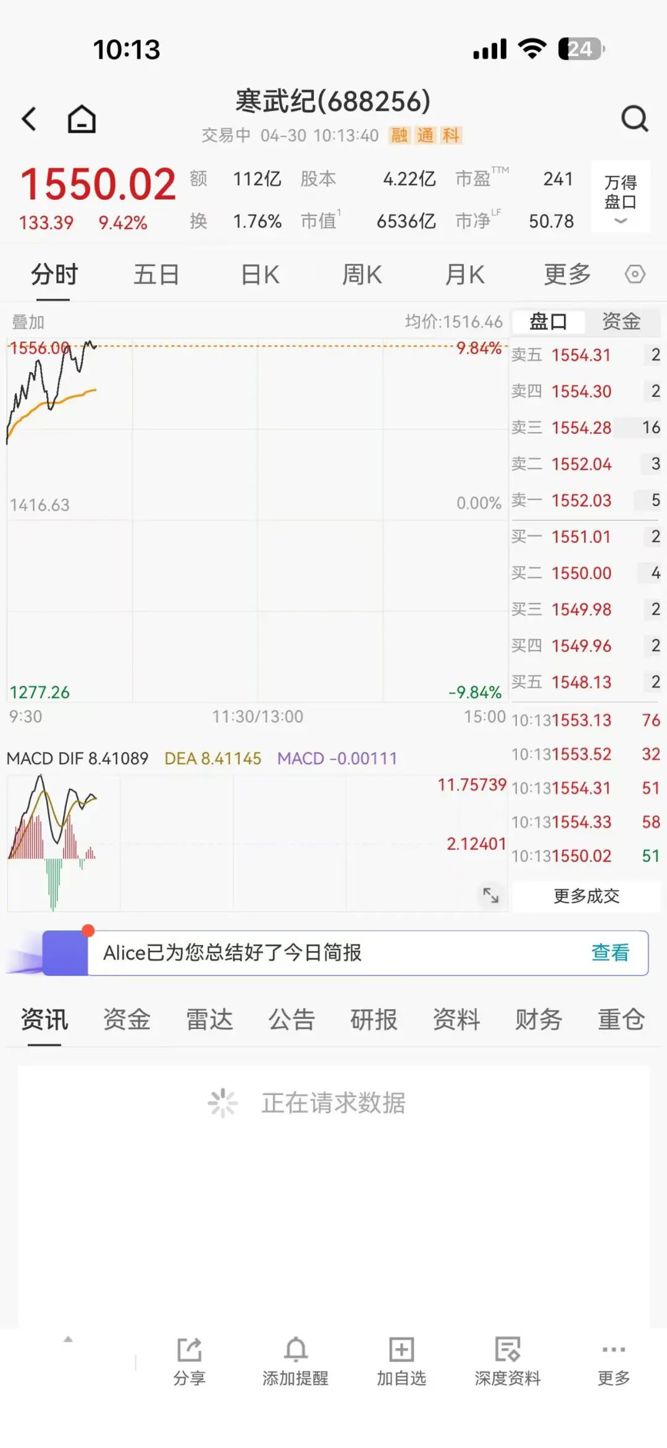Screen dimensions: 667x1448
Task: Go back to the previous page
Action: [29, 120]
